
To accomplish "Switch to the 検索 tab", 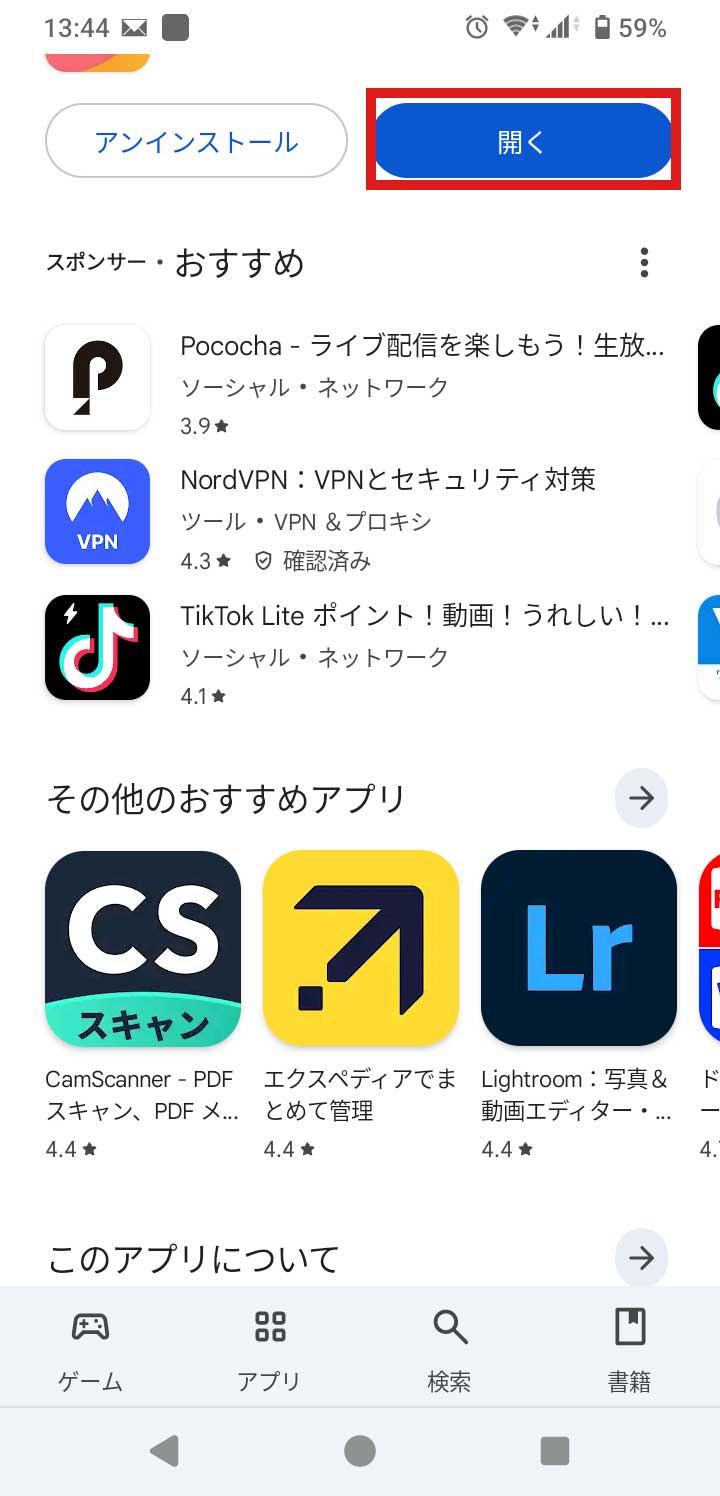I will 450,1348.
